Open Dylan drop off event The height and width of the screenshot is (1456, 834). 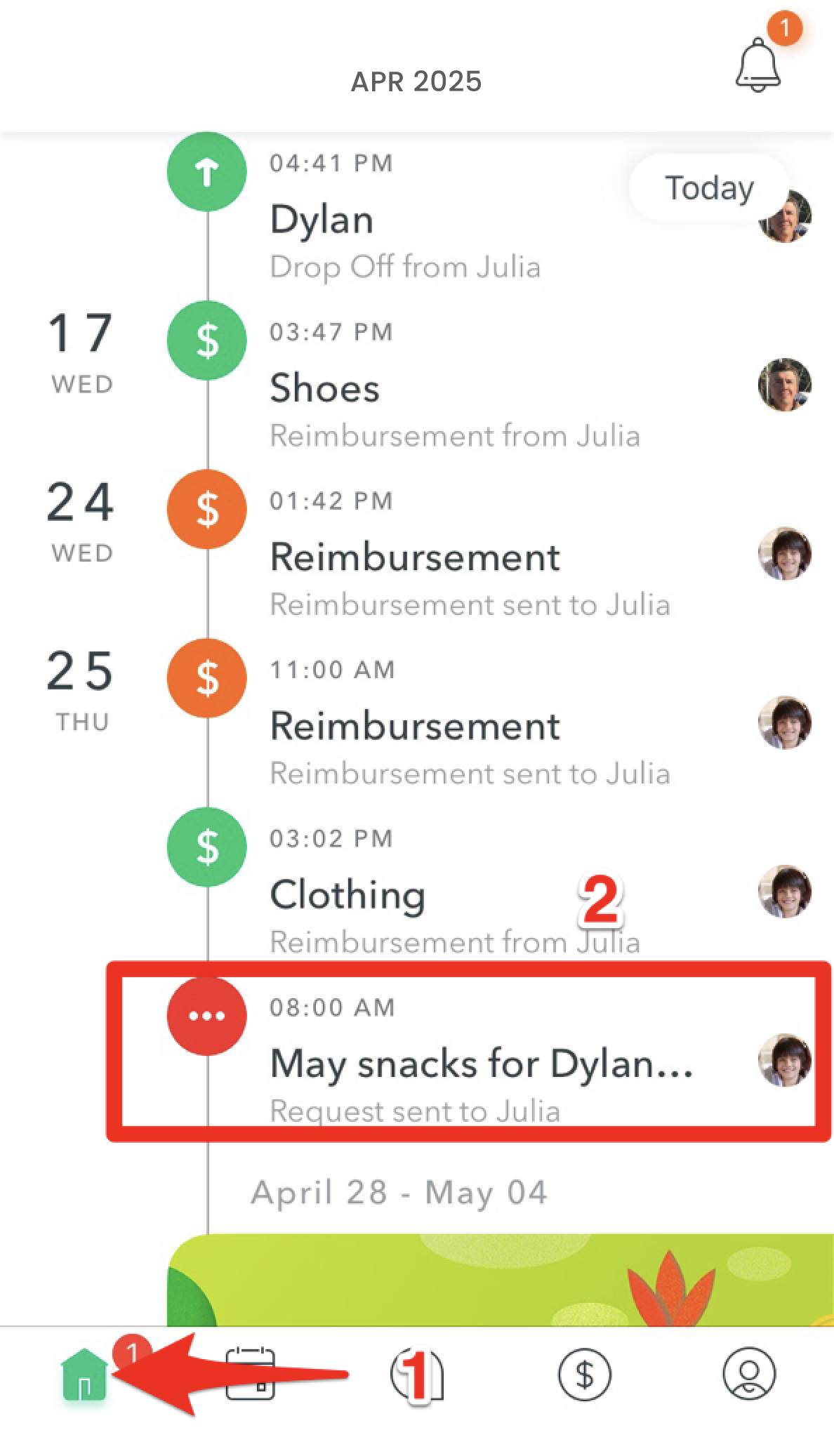(405, 219)
